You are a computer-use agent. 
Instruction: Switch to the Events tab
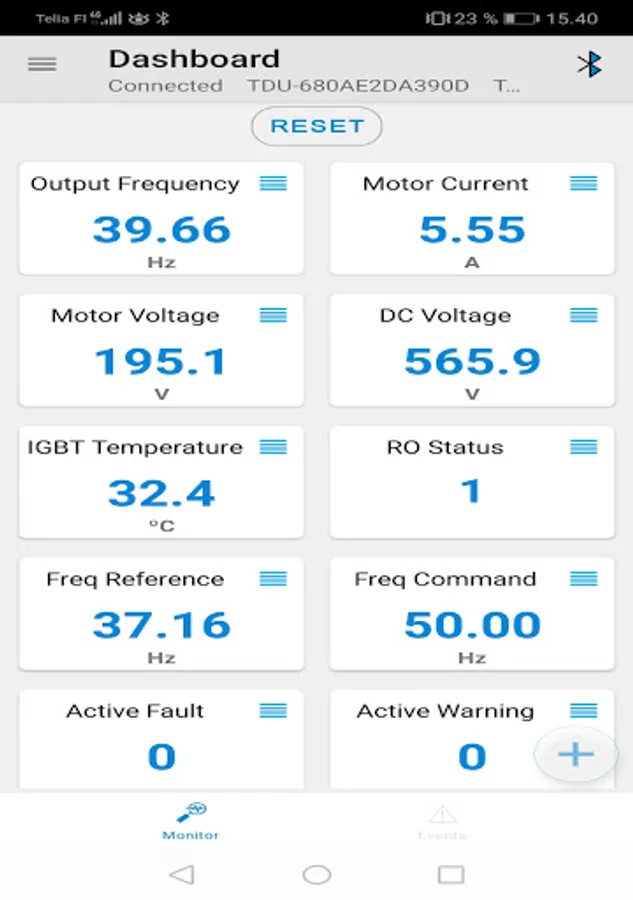[442, 821]
